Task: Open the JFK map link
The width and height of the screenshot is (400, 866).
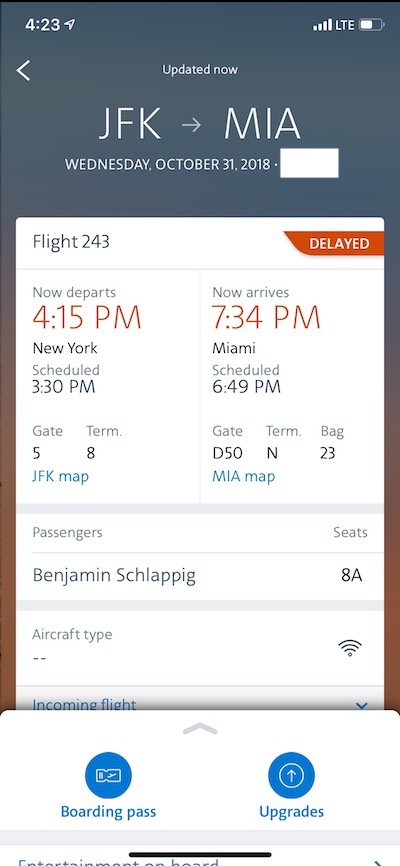Action: (x=60, y=476)
